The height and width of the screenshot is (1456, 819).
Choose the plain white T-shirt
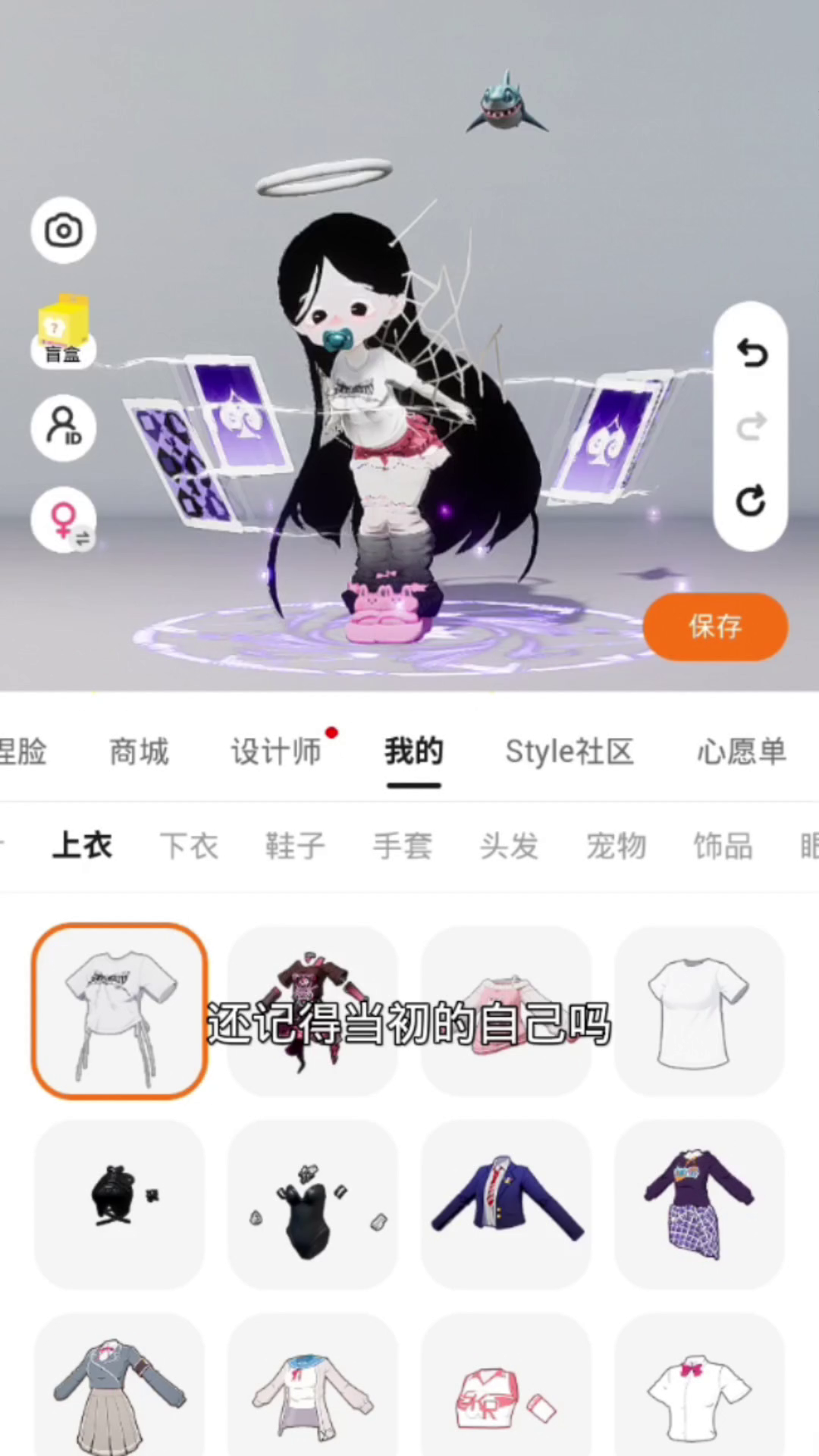(x=699, y=1011)
